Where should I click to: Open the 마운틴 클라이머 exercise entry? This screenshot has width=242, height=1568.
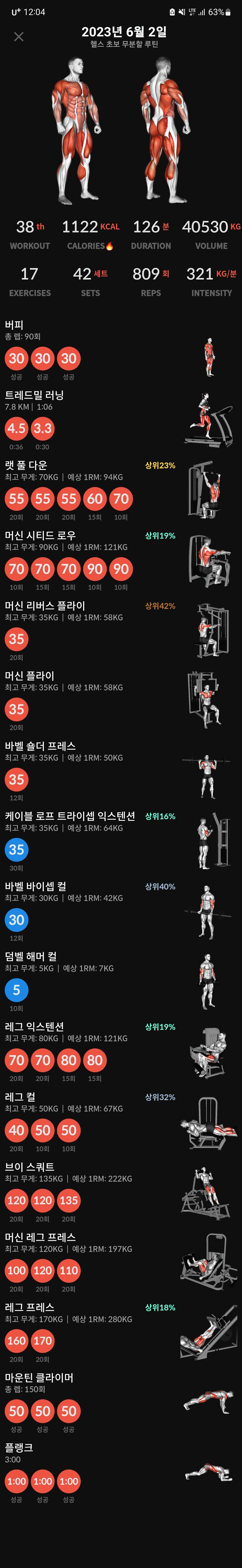coord(38,1377)
